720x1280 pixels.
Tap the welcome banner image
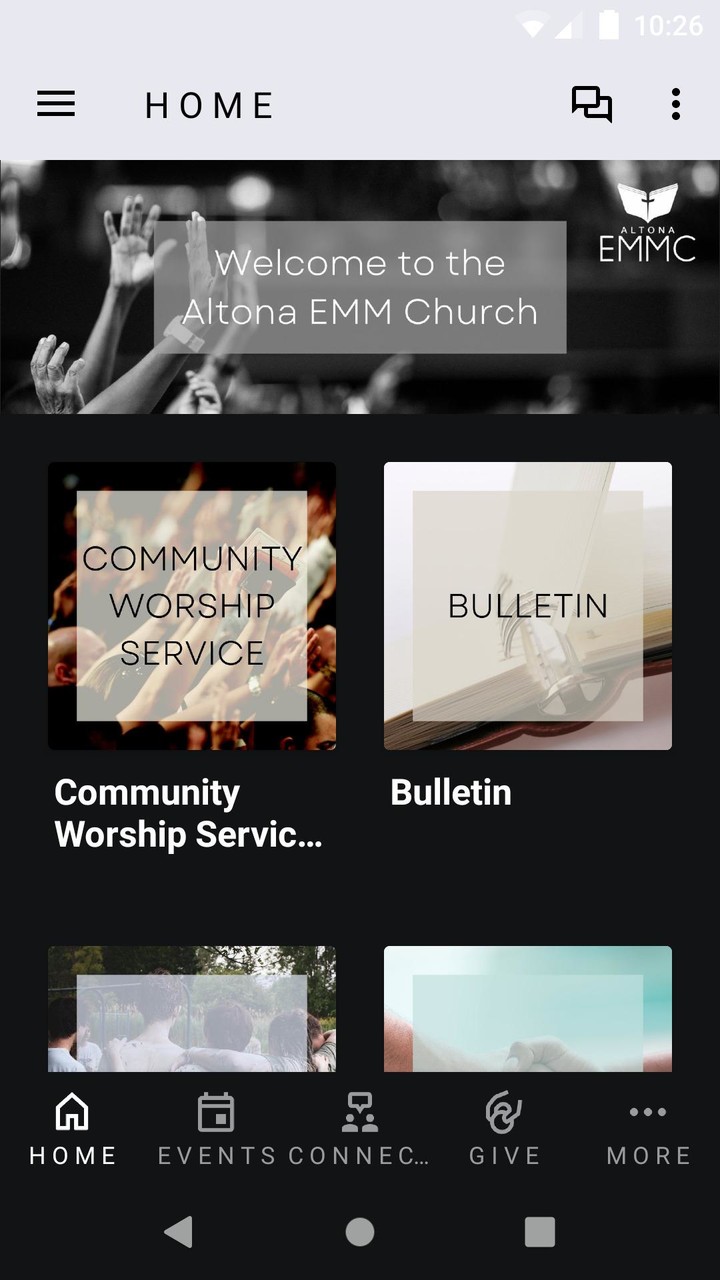pos(360,287)
